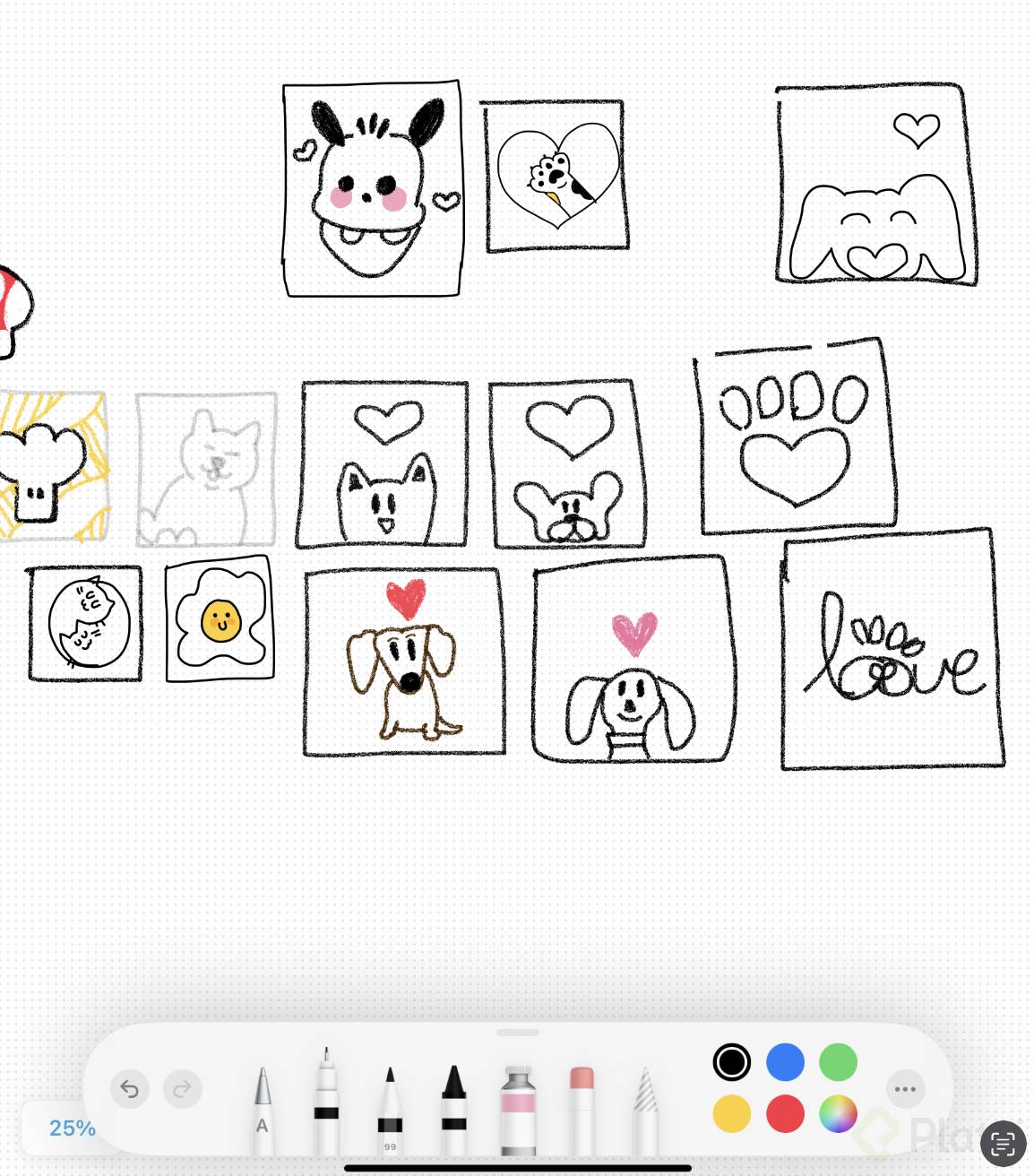The width and height of the screenshot is (1034, 1176).
Task: Undo the last stroke
Action: 129,1089
